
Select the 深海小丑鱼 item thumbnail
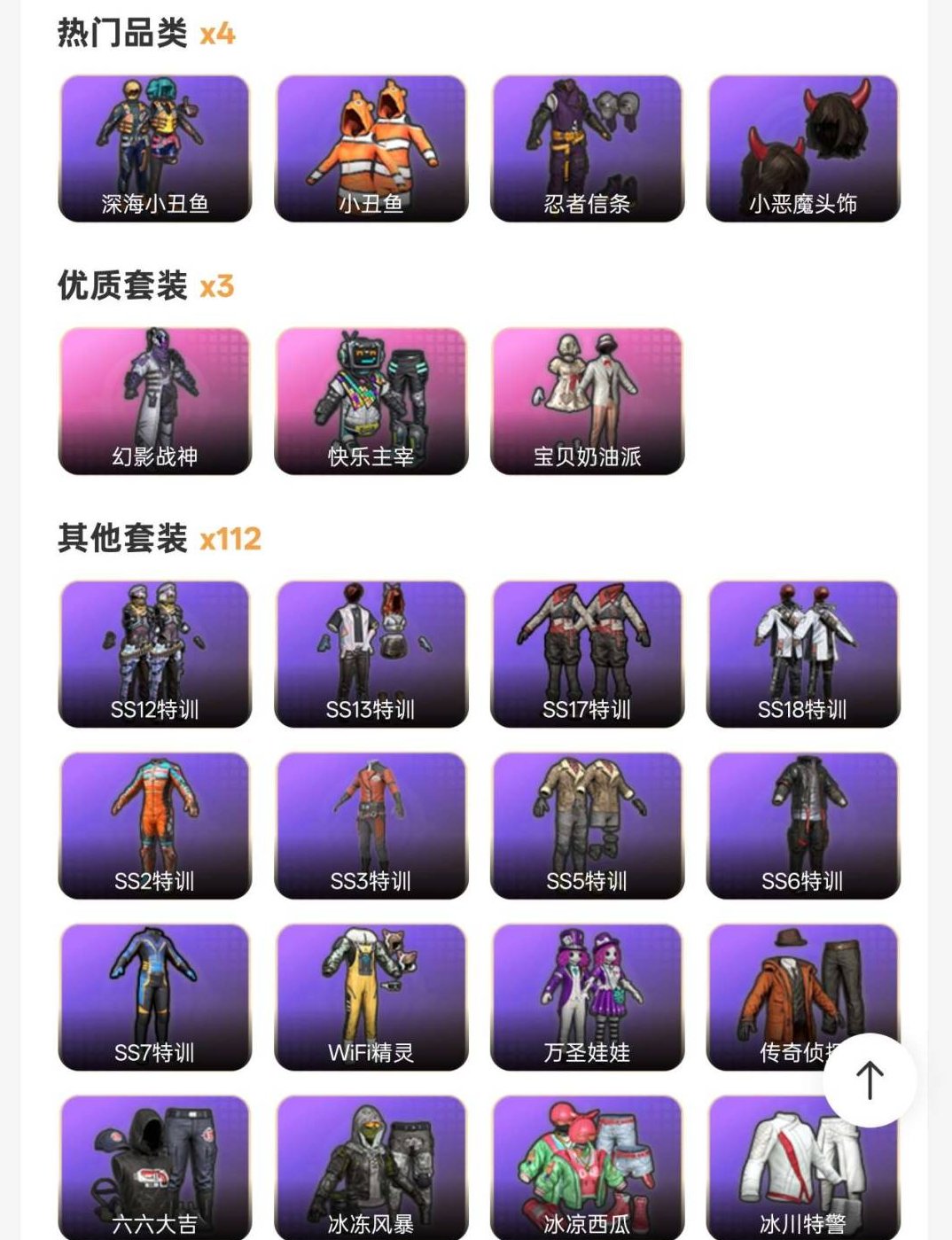coord(154,144)
